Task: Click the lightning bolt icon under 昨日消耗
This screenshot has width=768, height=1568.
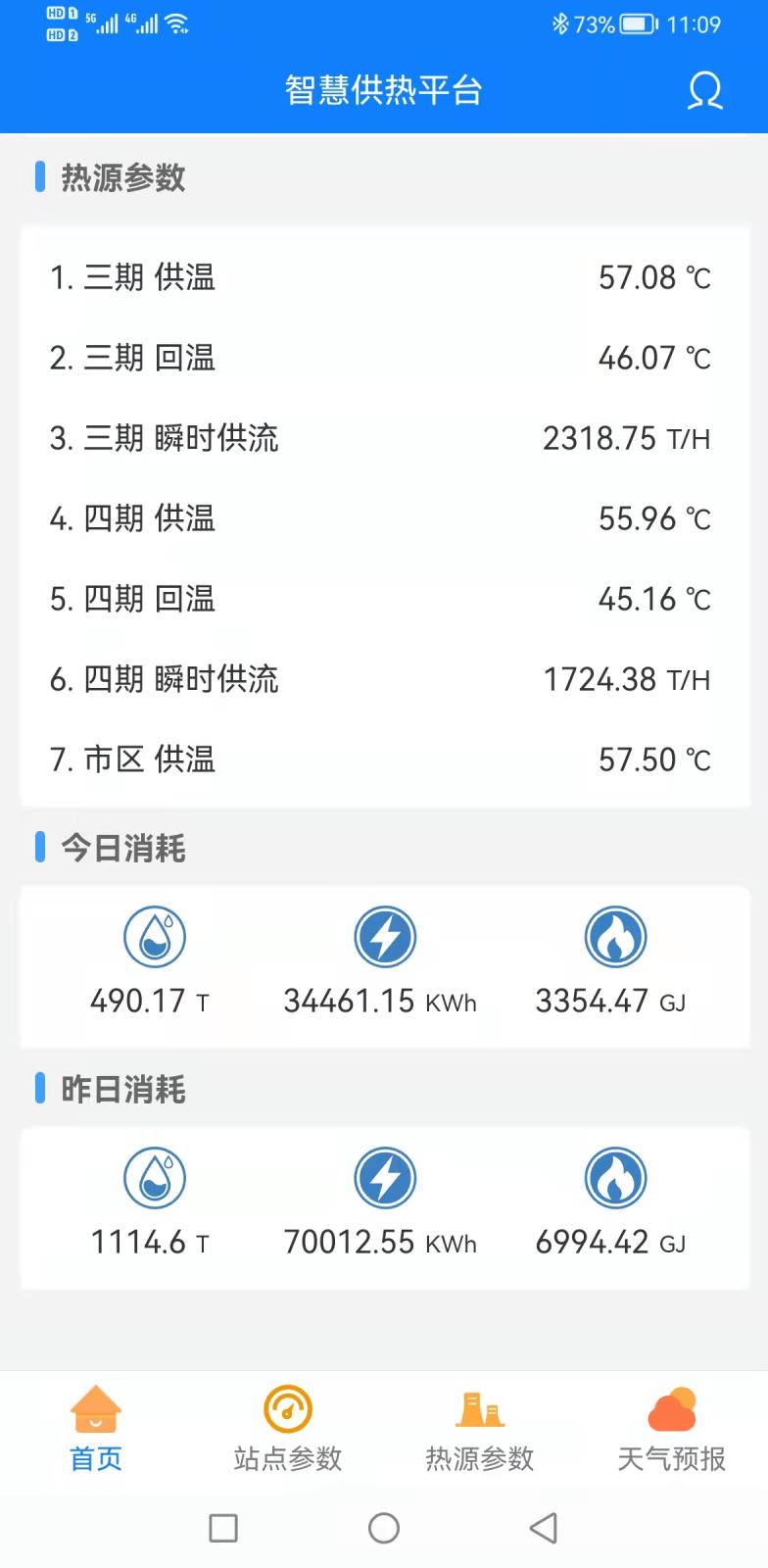Action: pos(385,1178)
